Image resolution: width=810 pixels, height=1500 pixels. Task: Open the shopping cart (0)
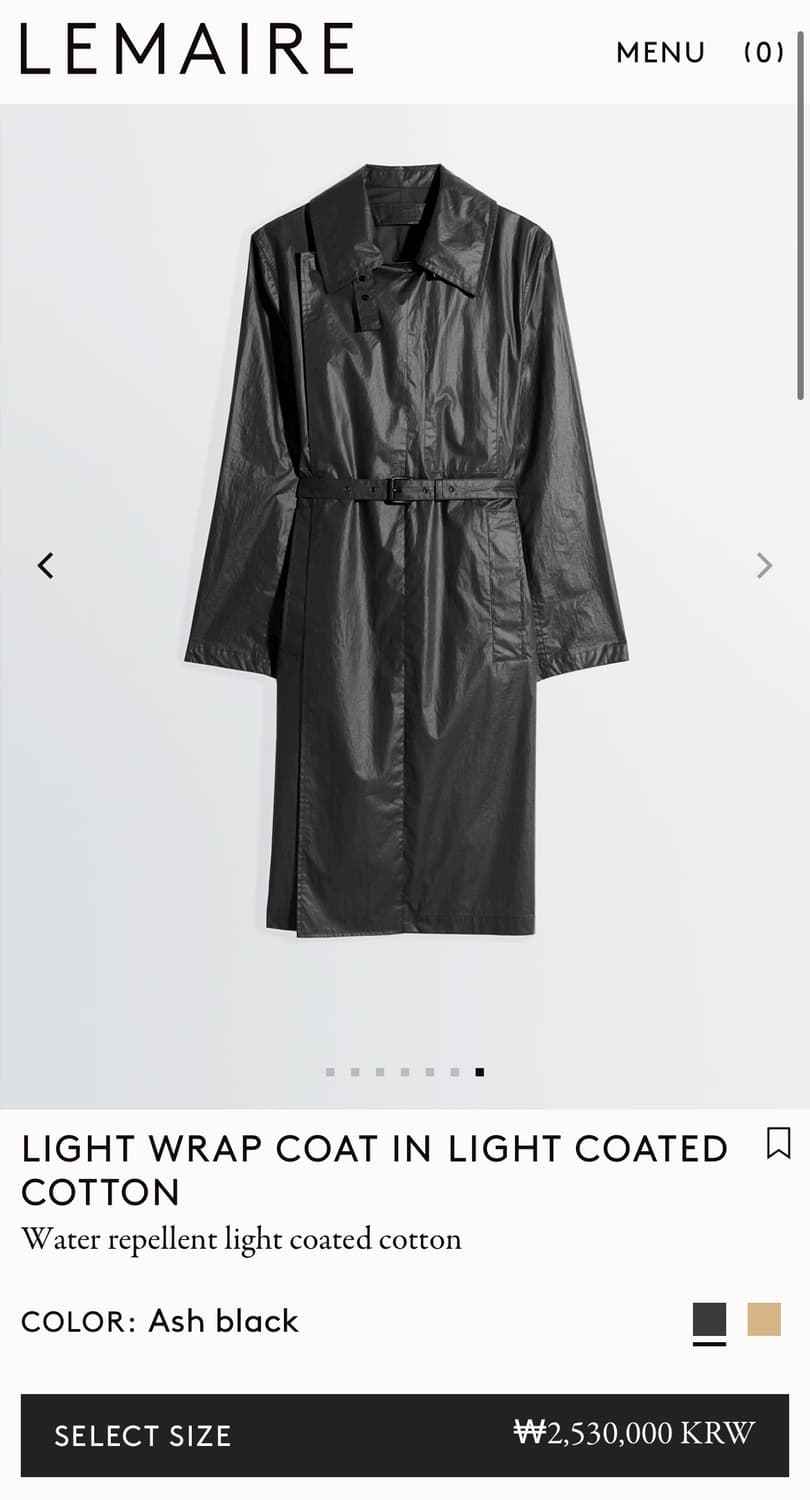coord(764,52)
